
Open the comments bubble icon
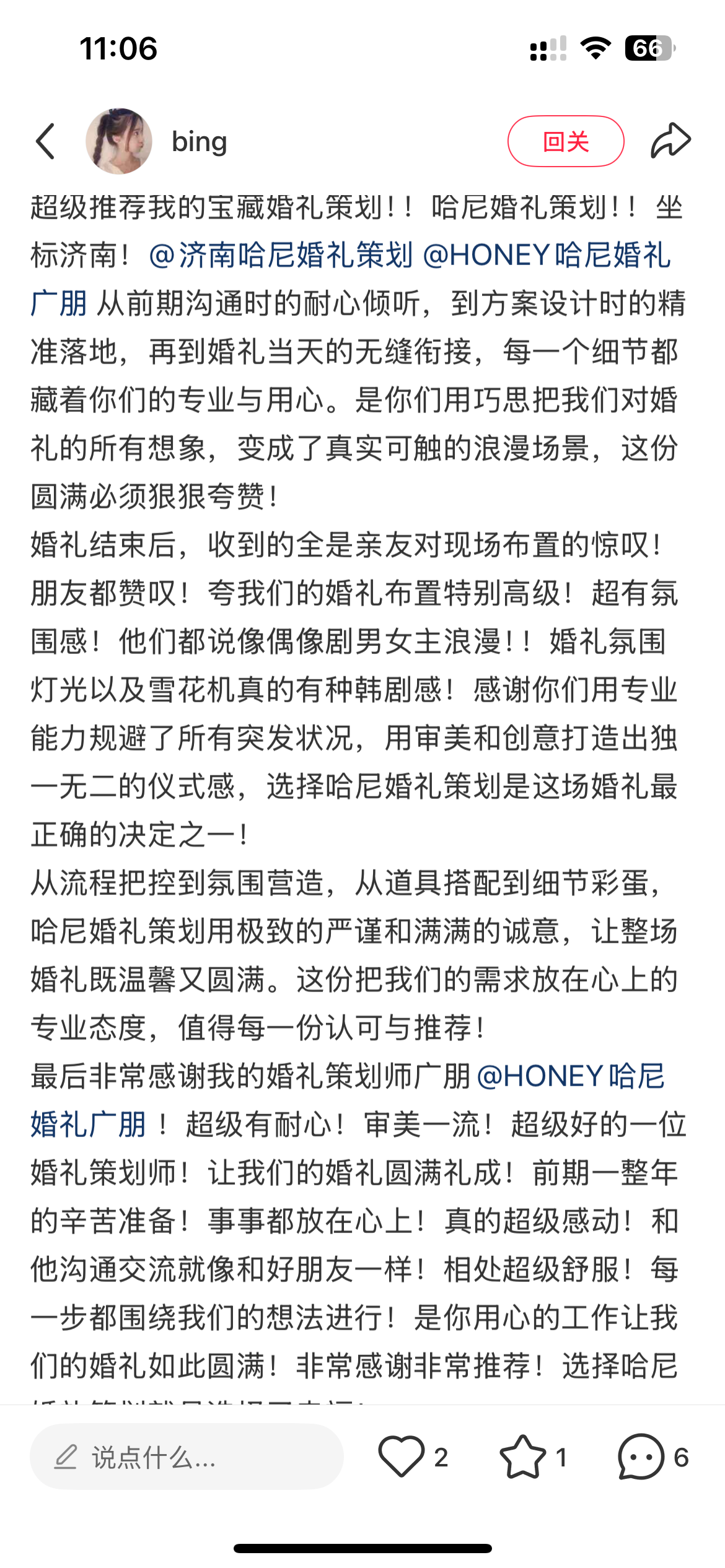(x=641, y=1457)
